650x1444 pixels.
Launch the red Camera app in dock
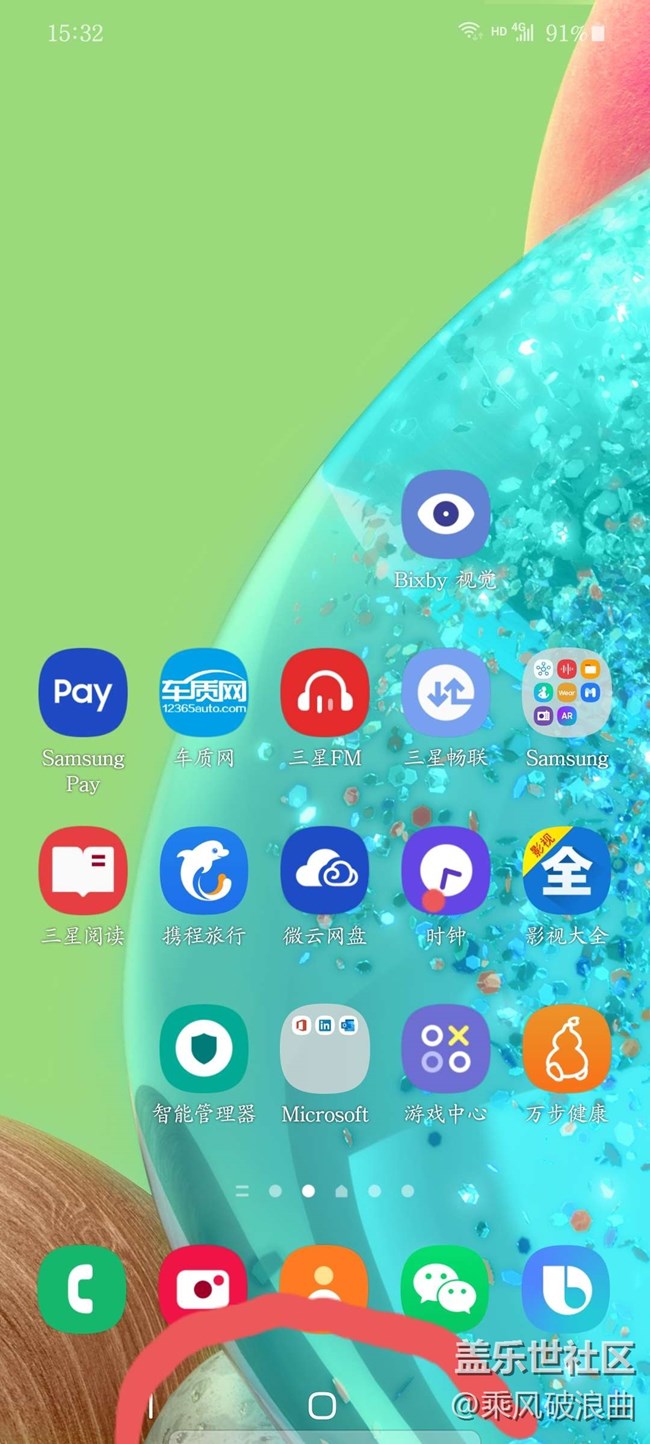click(203, 1286)
